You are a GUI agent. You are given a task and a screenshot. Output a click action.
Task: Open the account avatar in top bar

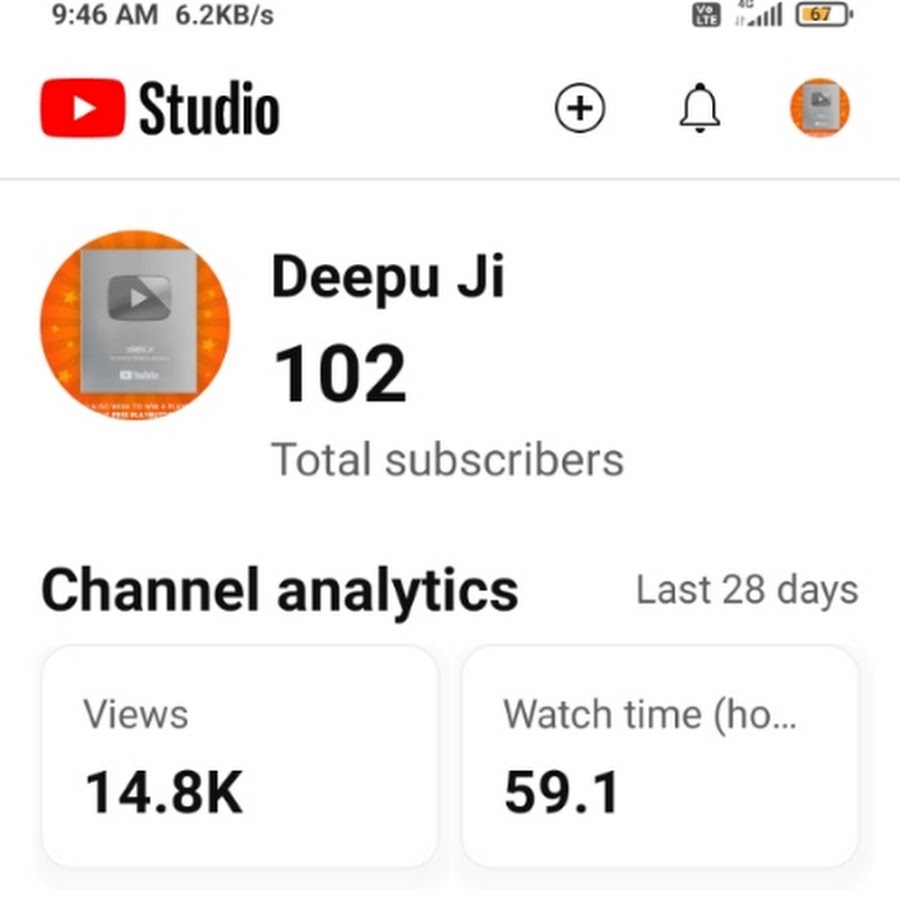click(x=820, y=108)
